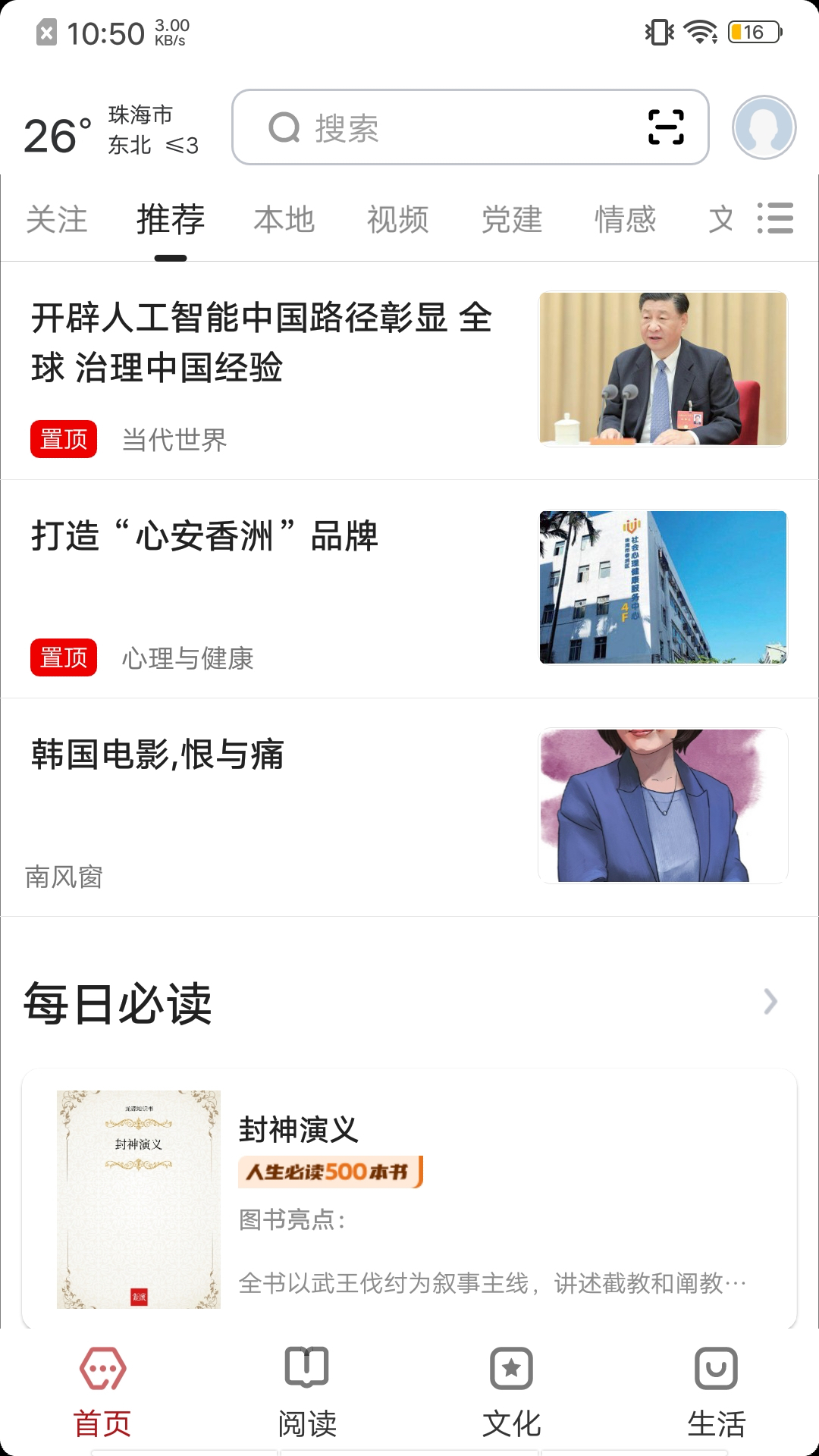Open article 开辟人工智能中国路径彰显

[262, 343]
